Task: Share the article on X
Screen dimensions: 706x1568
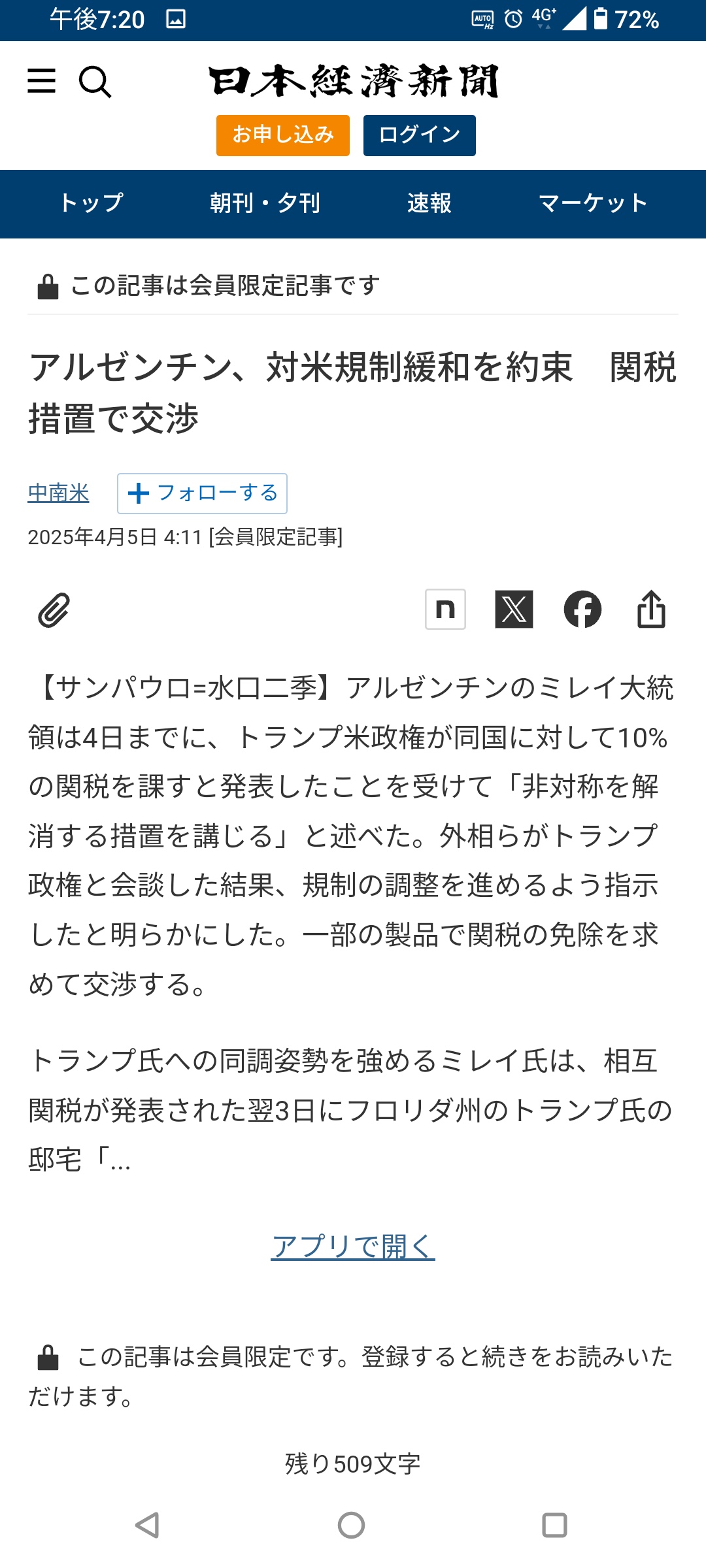Action: [x=514, y=609]
